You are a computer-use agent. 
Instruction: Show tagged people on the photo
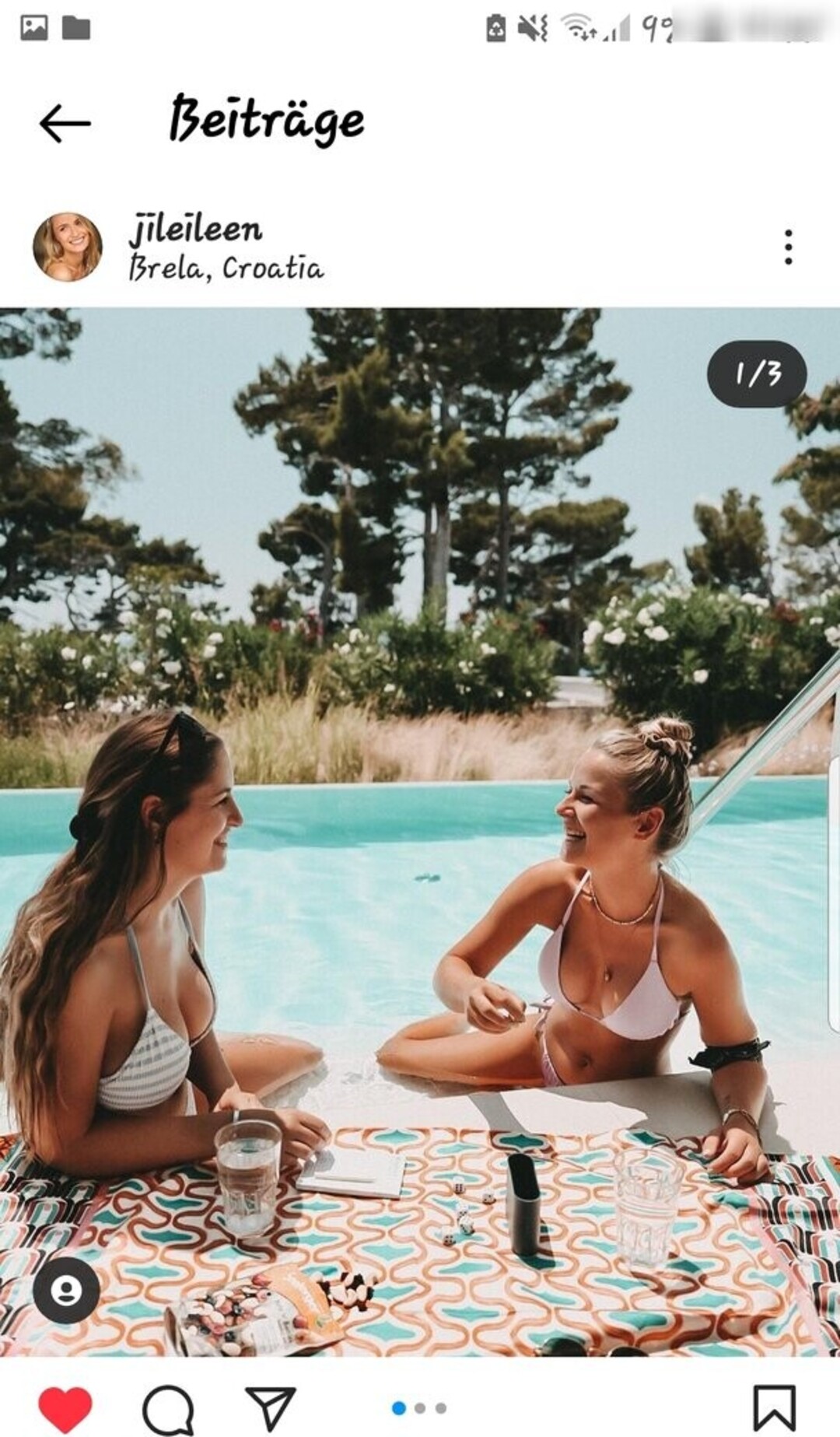click(66, 1291)
